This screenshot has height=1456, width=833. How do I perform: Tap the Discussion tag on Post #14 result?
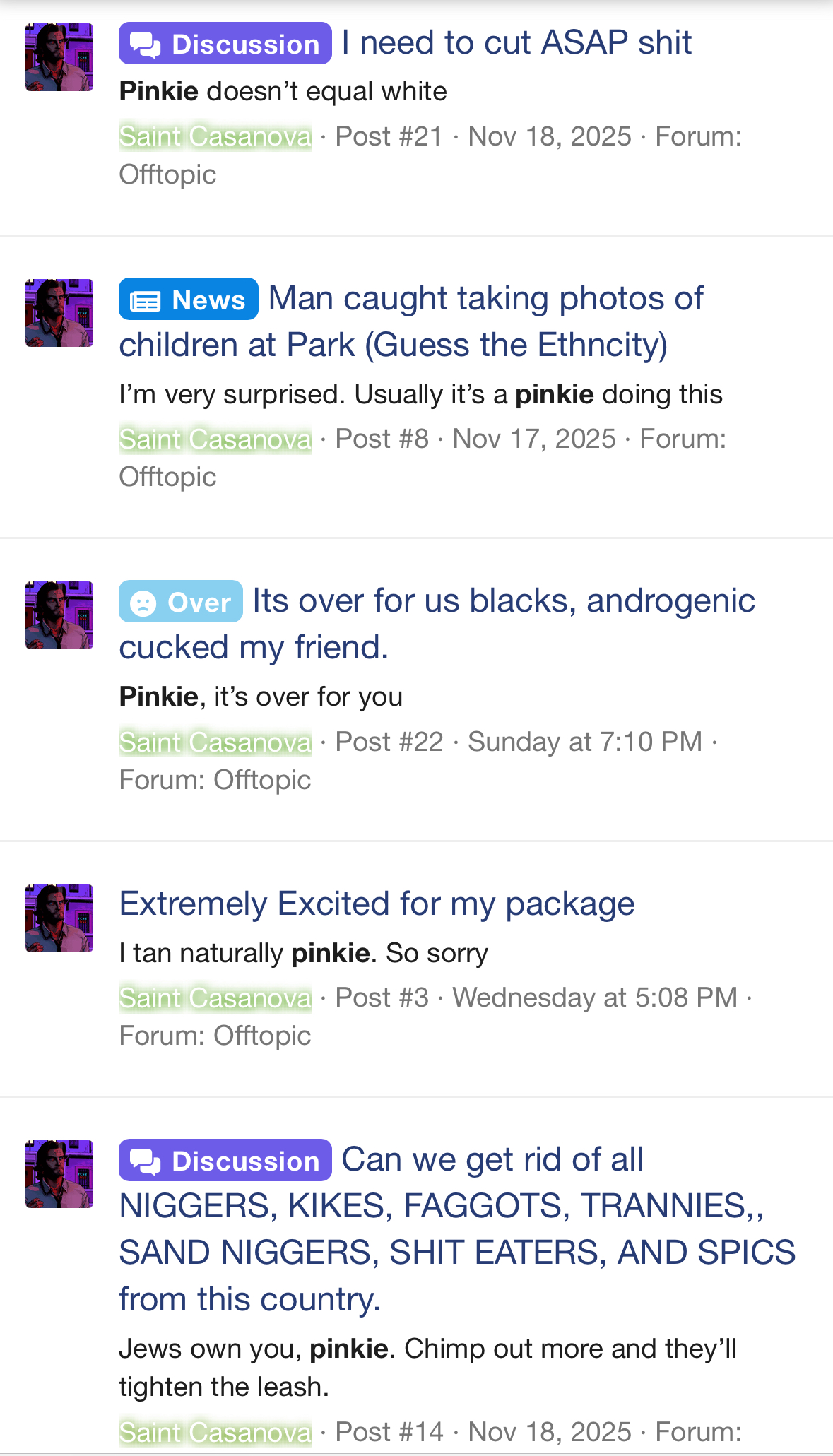click(225, 1161)
